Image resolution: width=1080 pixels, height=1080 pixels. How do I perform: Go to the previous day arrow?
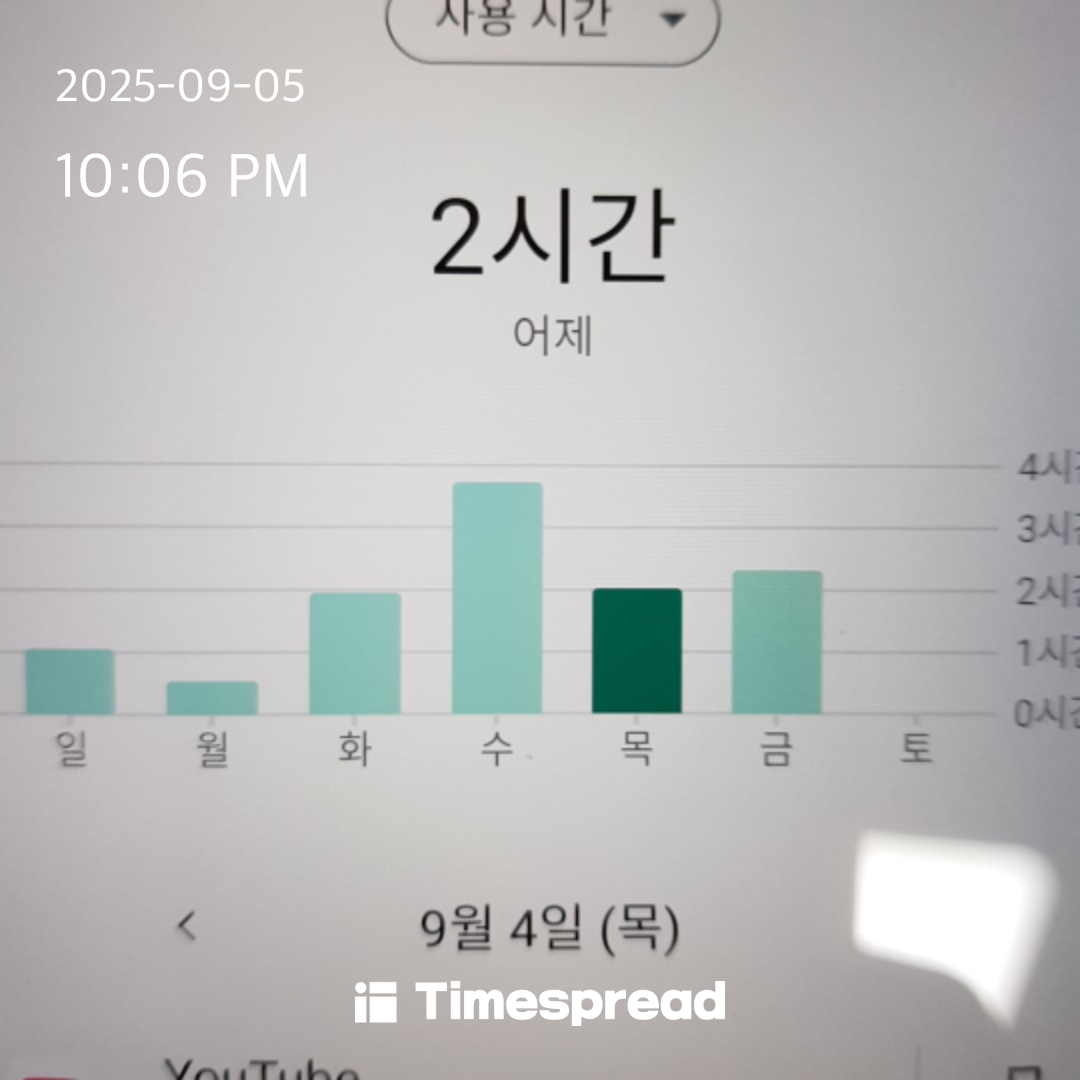coord(187,927)
